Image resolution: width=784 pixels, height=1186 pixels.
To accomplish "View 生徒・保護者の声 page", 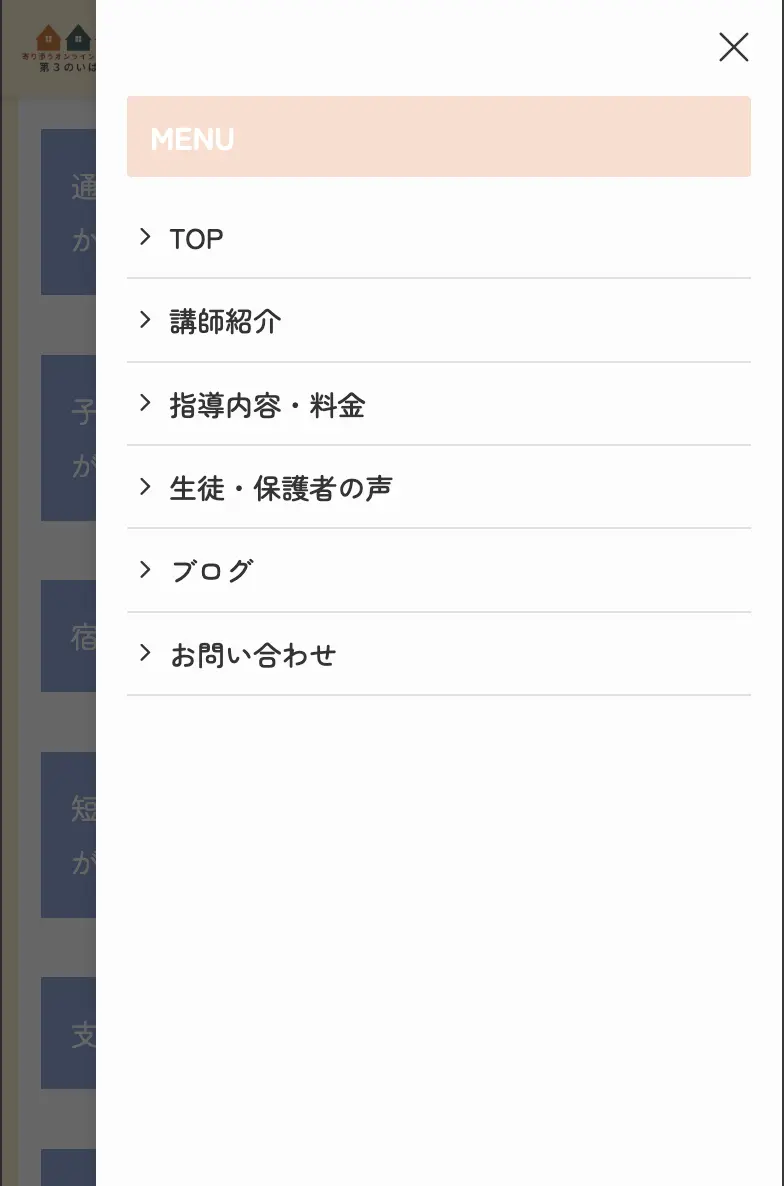I will pyautogui.click(x=280, y=488).
